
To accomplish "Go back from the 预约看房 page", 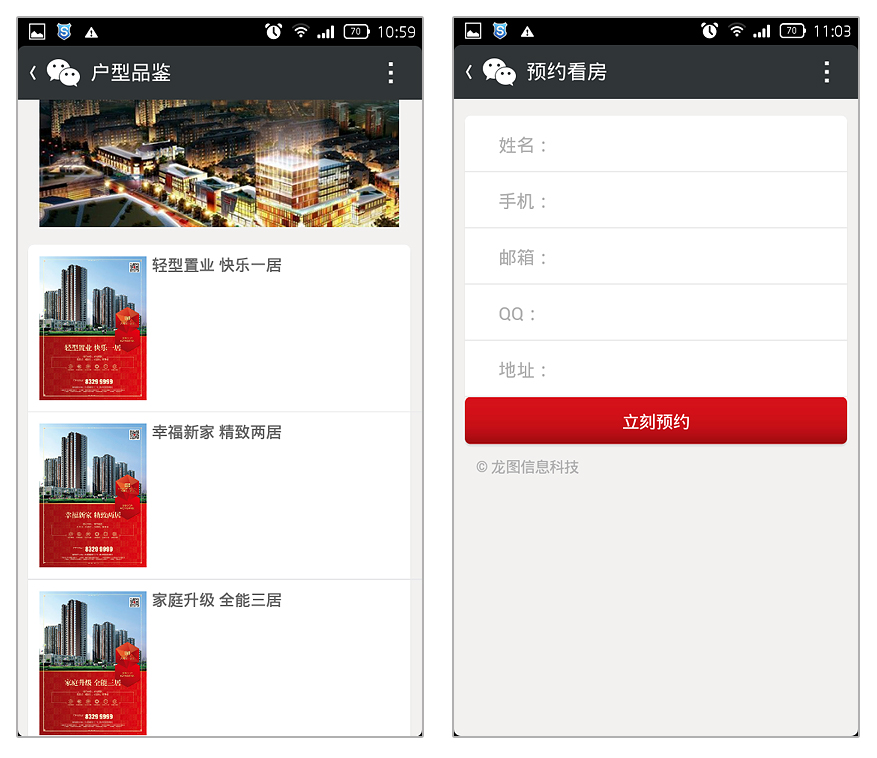I will click(x=469, y=72).
